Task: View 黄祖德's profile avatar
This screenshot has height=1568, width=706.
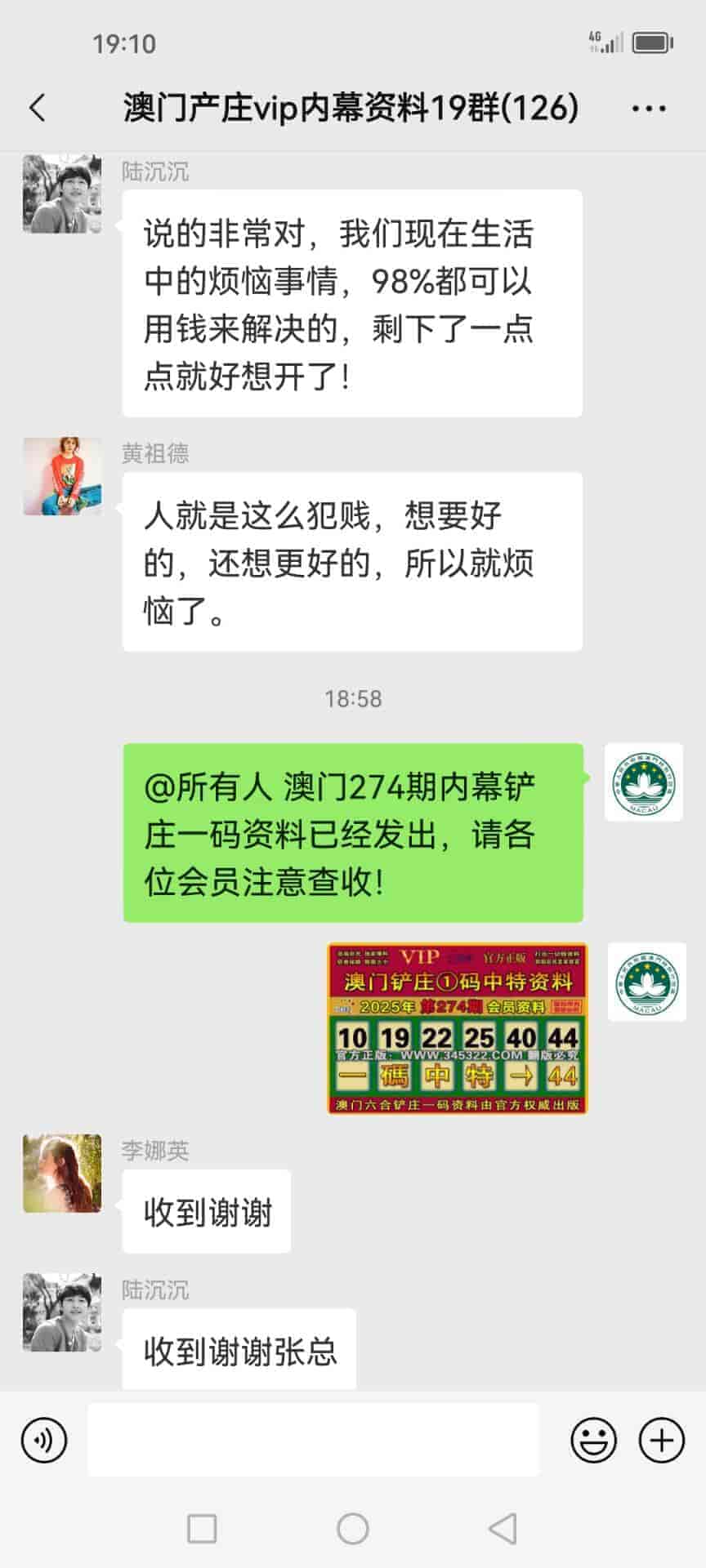Action: coord(62,476)
